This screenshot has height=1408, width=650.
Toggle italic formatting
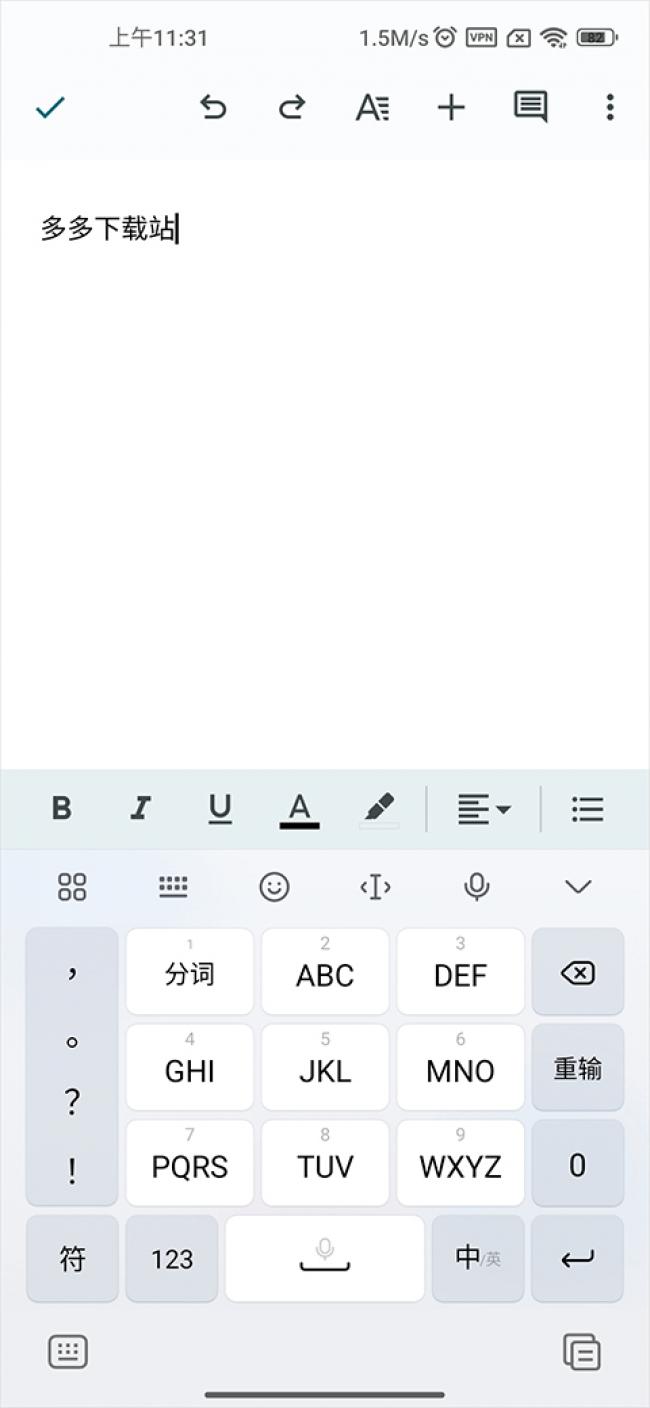click(x=141, y=808)
